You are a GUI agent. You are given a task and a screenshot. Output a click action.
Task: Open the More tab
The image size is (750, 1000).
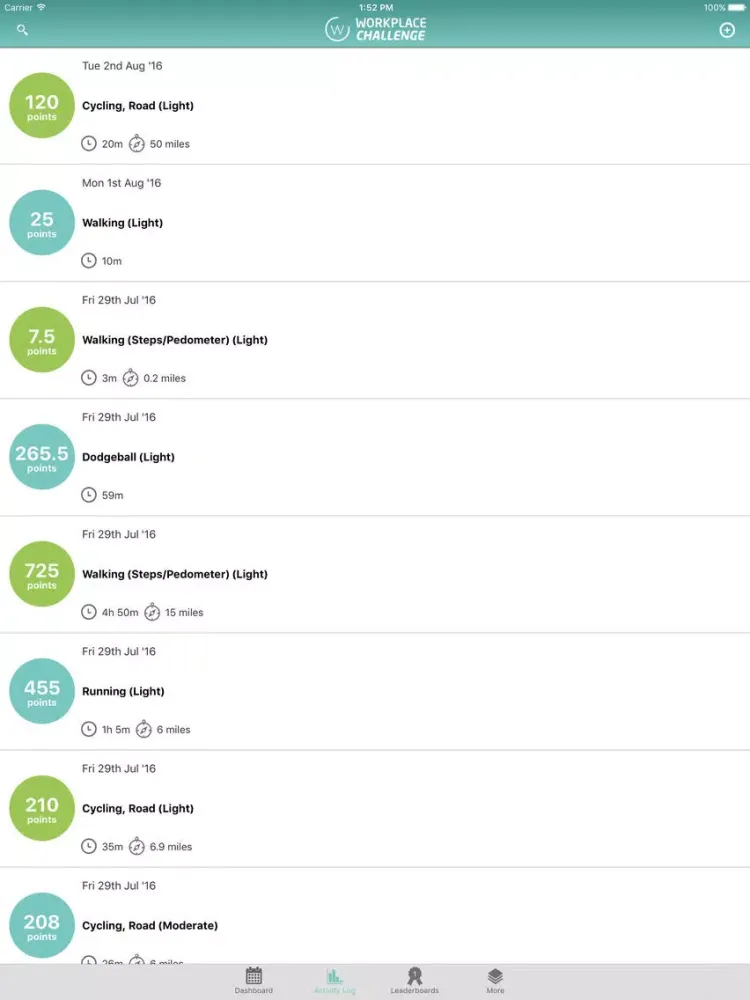(495, 980)
